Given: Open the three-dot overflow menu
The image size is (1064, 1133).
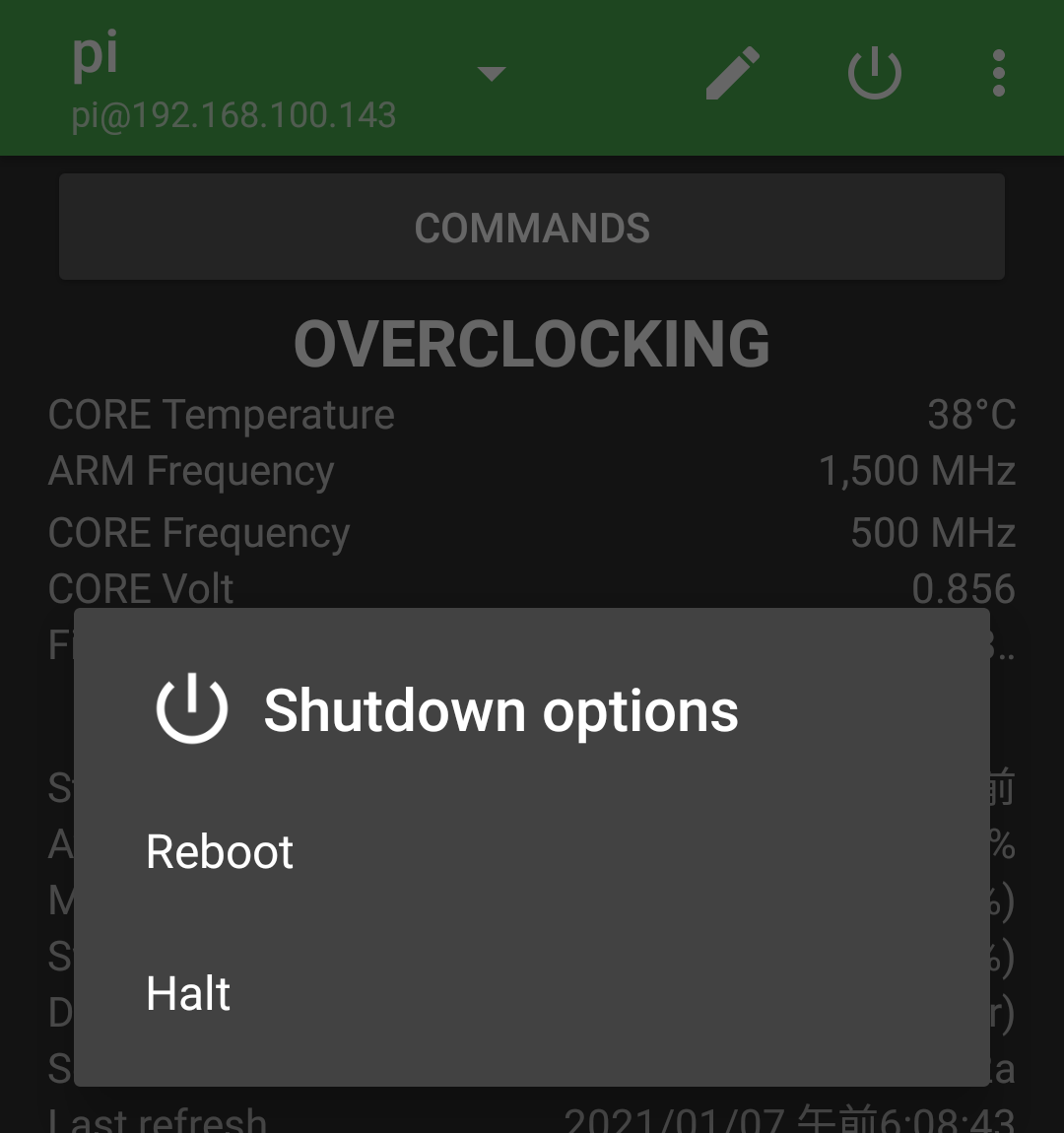Looking at the screenshot, I should pyautogui.click(x=998, y=74).
